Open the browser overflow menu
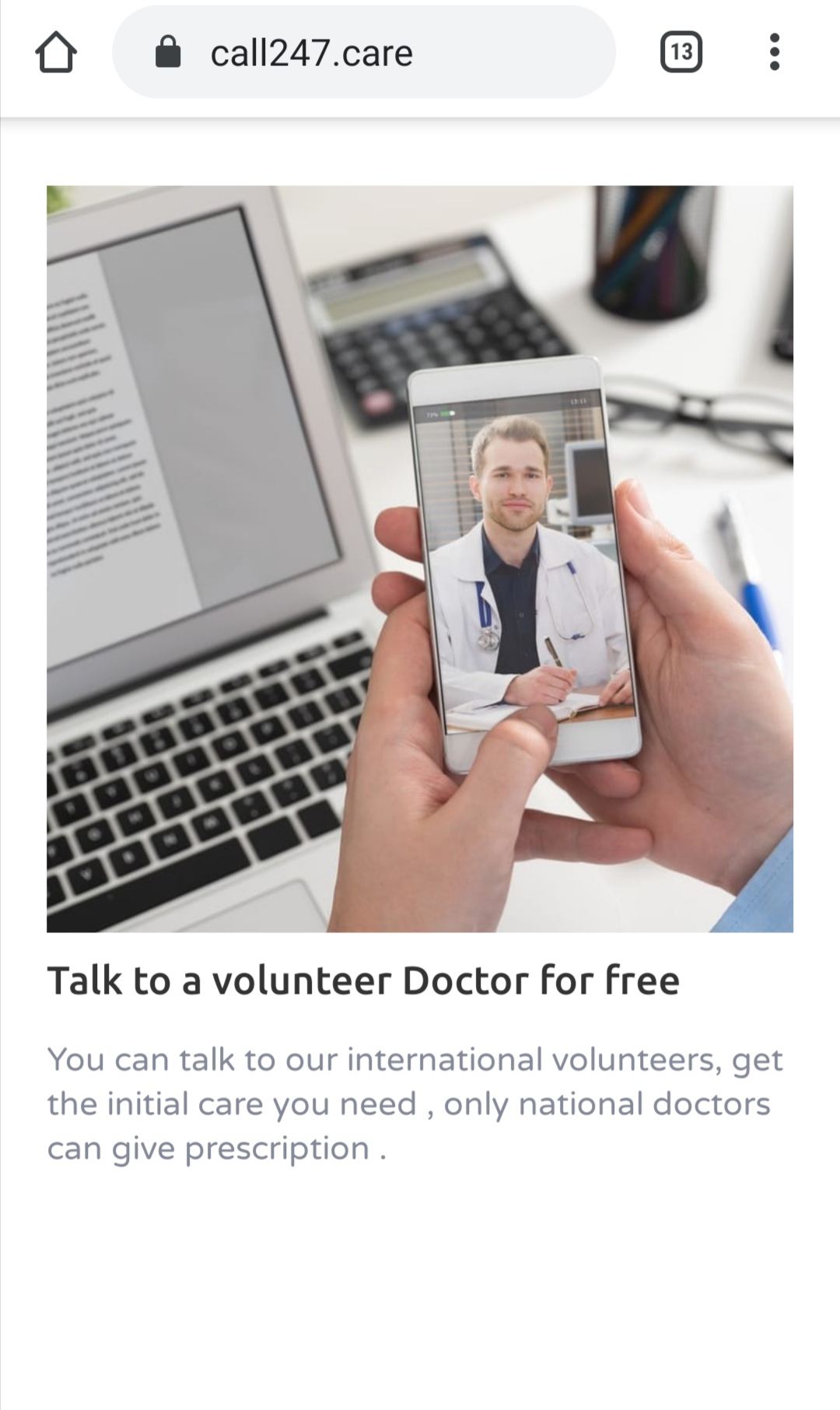This screenshot has height=1410, width=840. [x=774, y=52]
